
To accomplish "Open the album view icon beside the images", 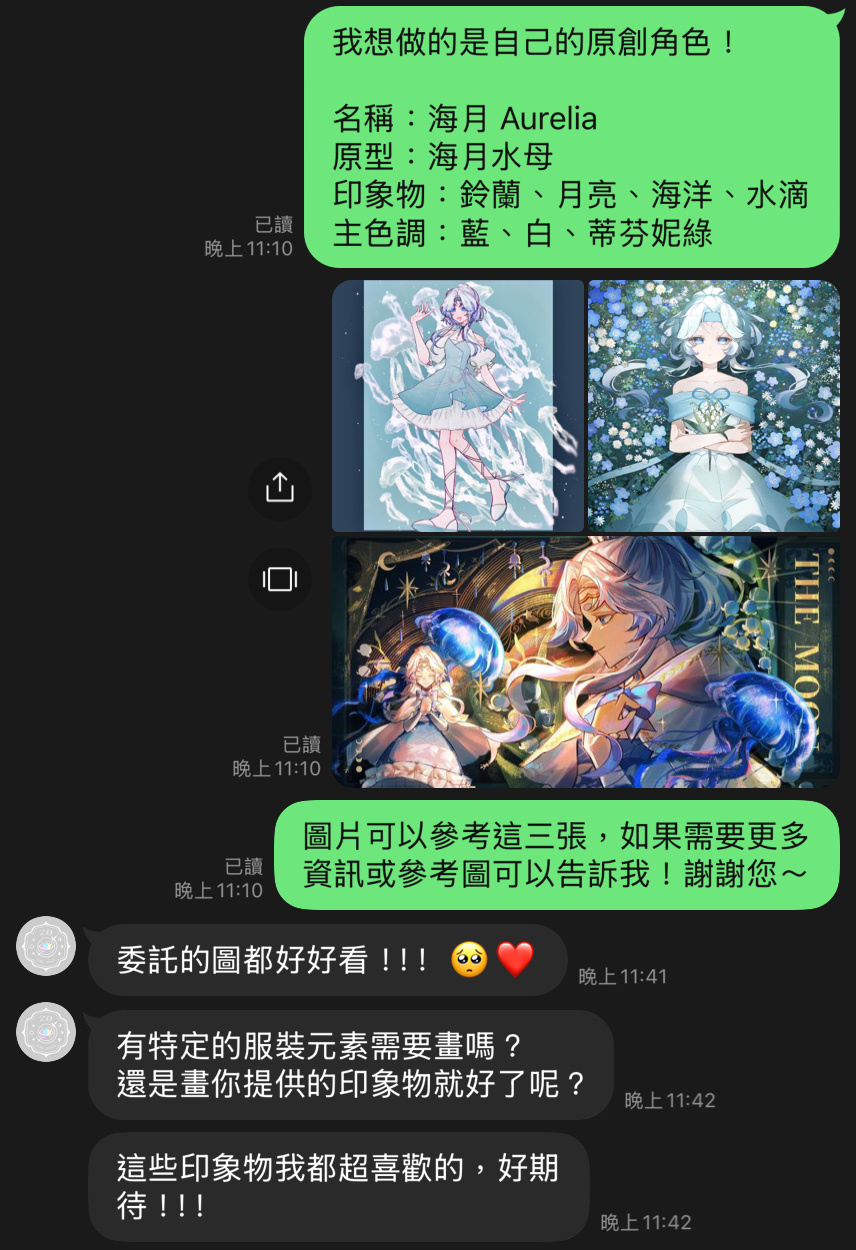I will [x=280, y=579].
